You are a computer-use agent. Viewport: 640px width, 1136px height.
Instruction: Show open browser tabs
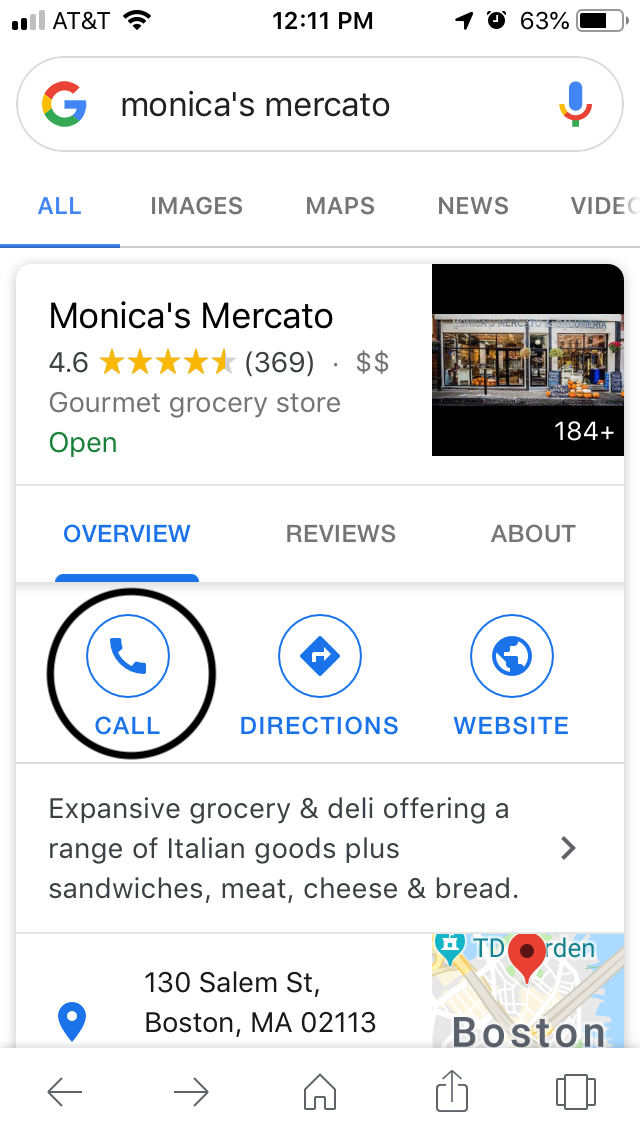click(x=575, y=1092)
